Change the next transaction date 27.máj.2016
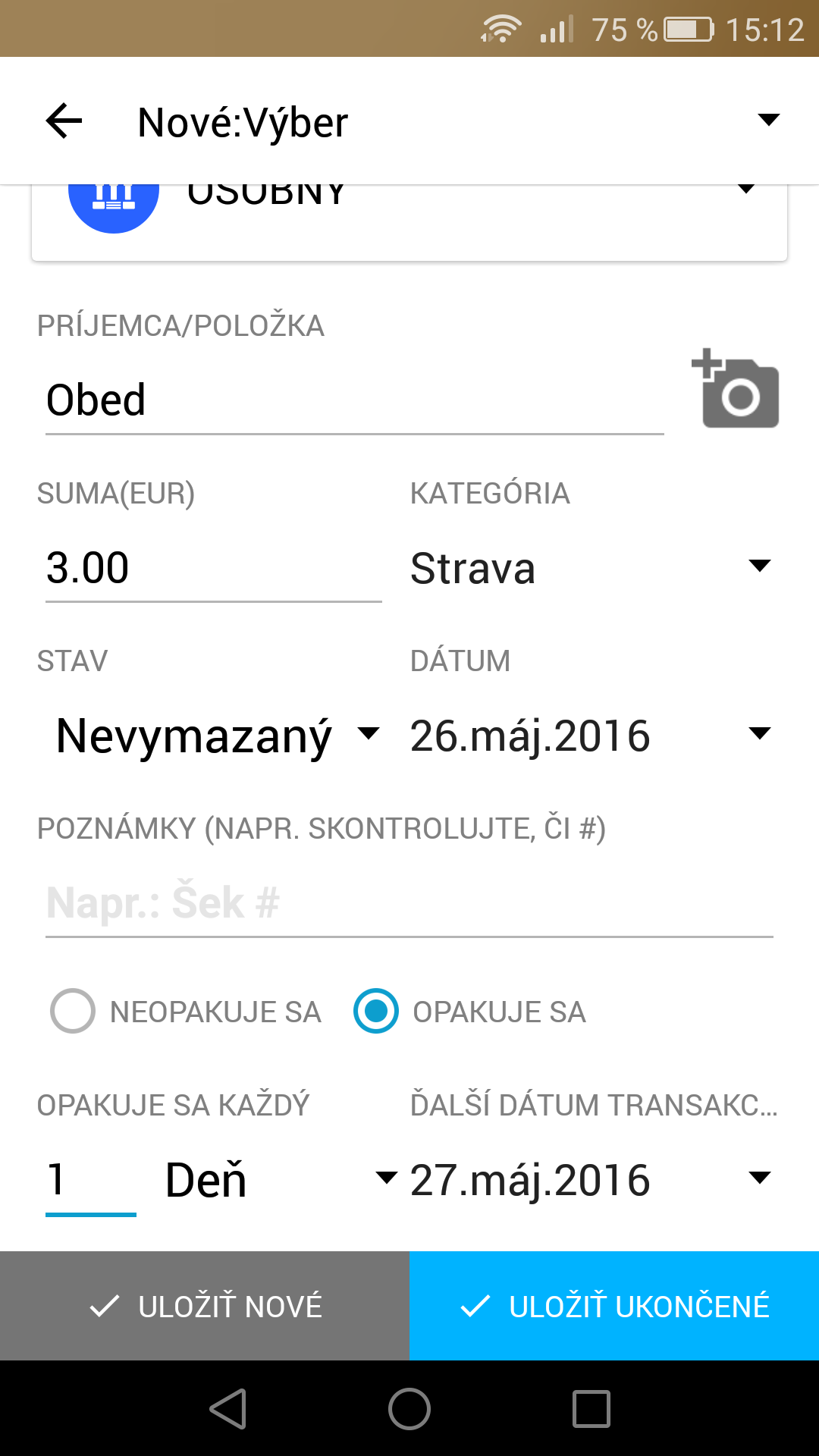This screenshot has width=819, height=1456. [x=591, y=1180]
